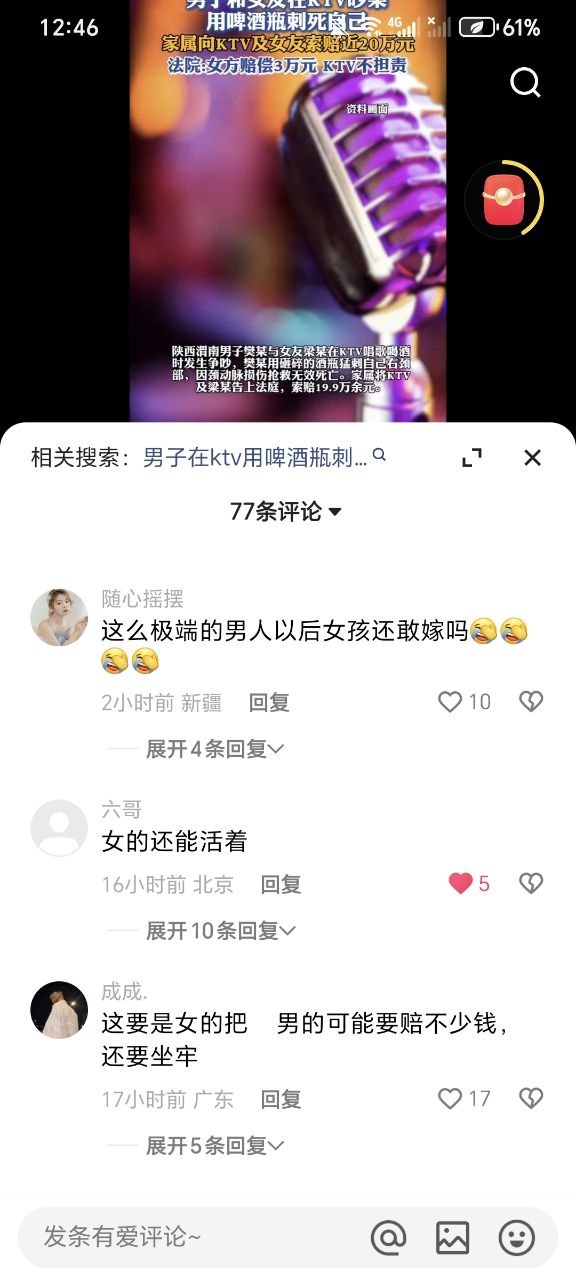Reply to 随心摇摆's comment

tap(269, 702)
